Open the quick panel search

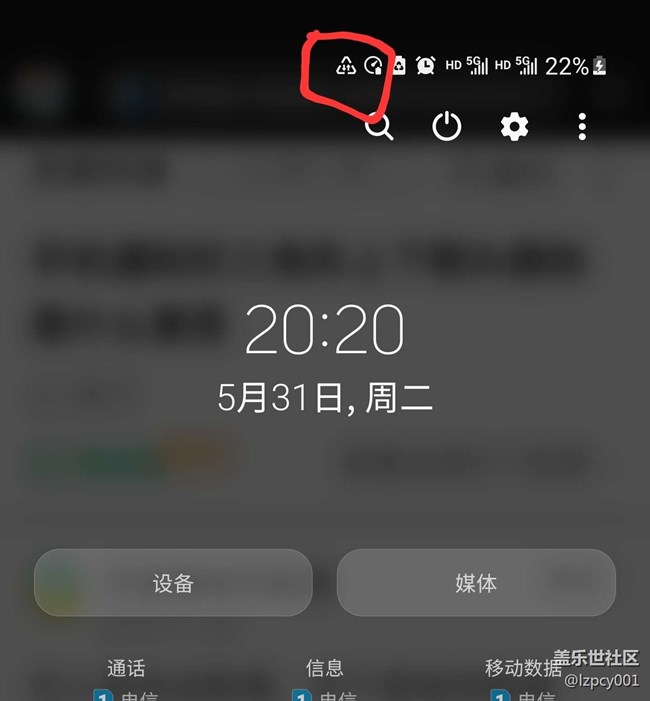(379, 127)
